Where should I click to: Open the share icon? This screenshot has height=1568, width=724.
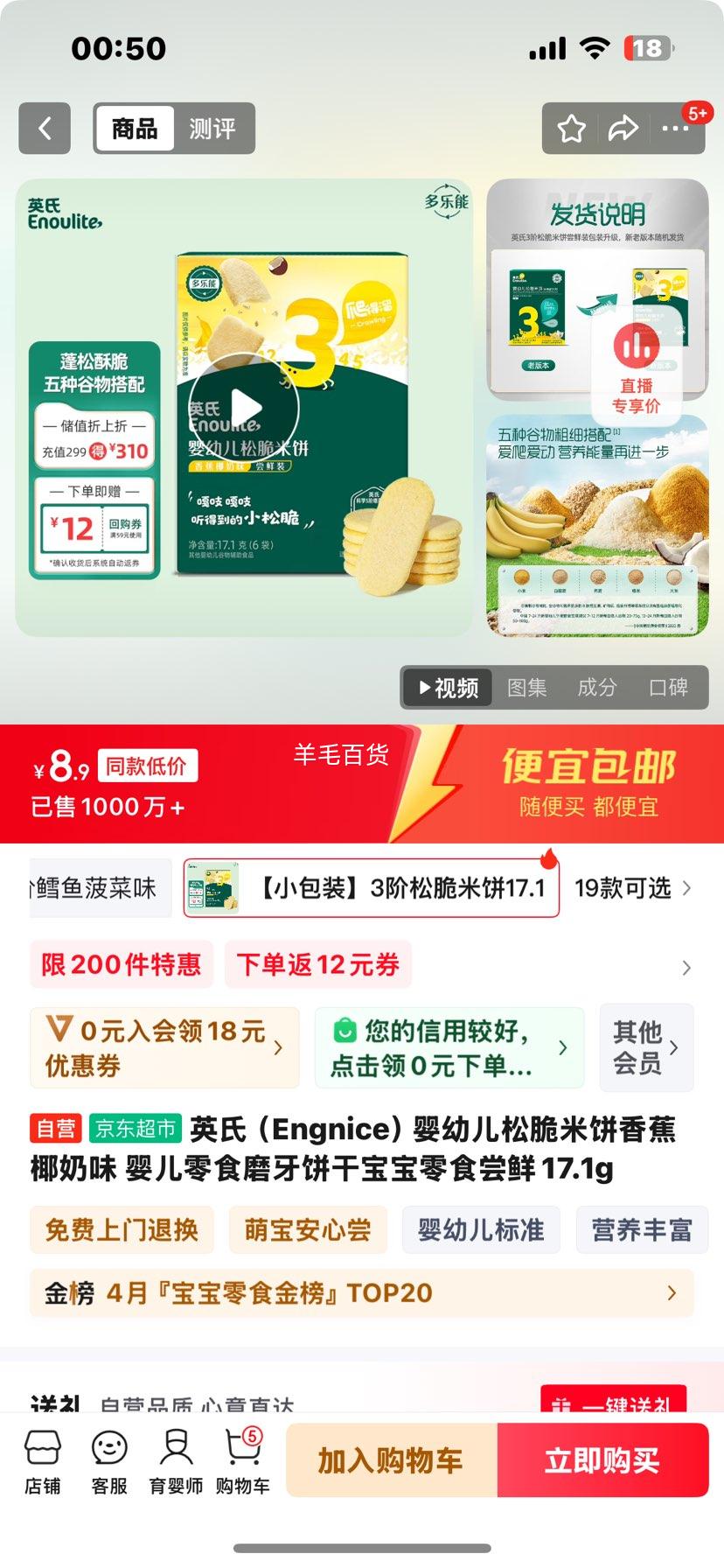623,129
